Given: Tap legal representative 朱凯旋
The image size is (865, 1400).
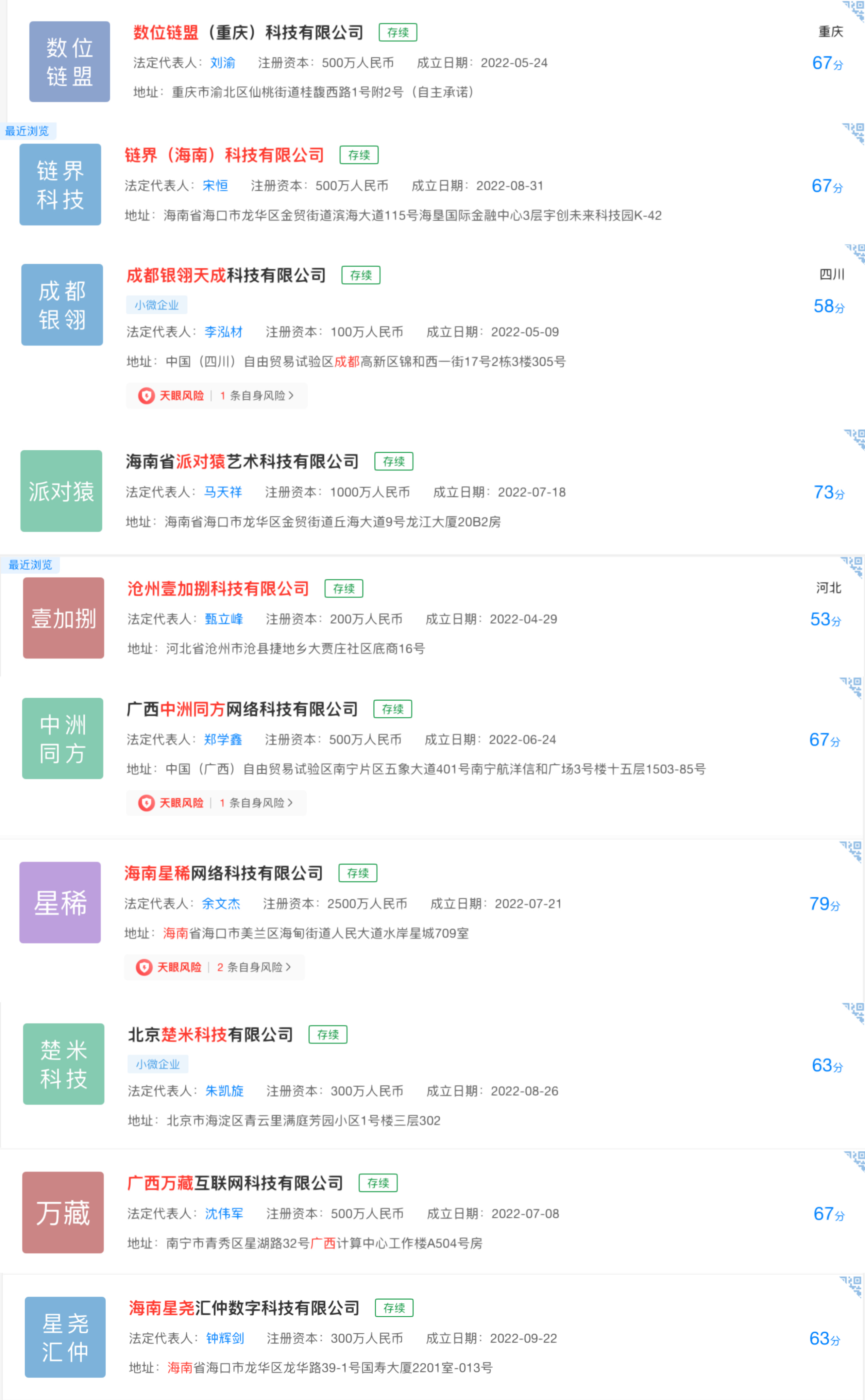Looking at the screenshot, I should (x=224, y=1091).
